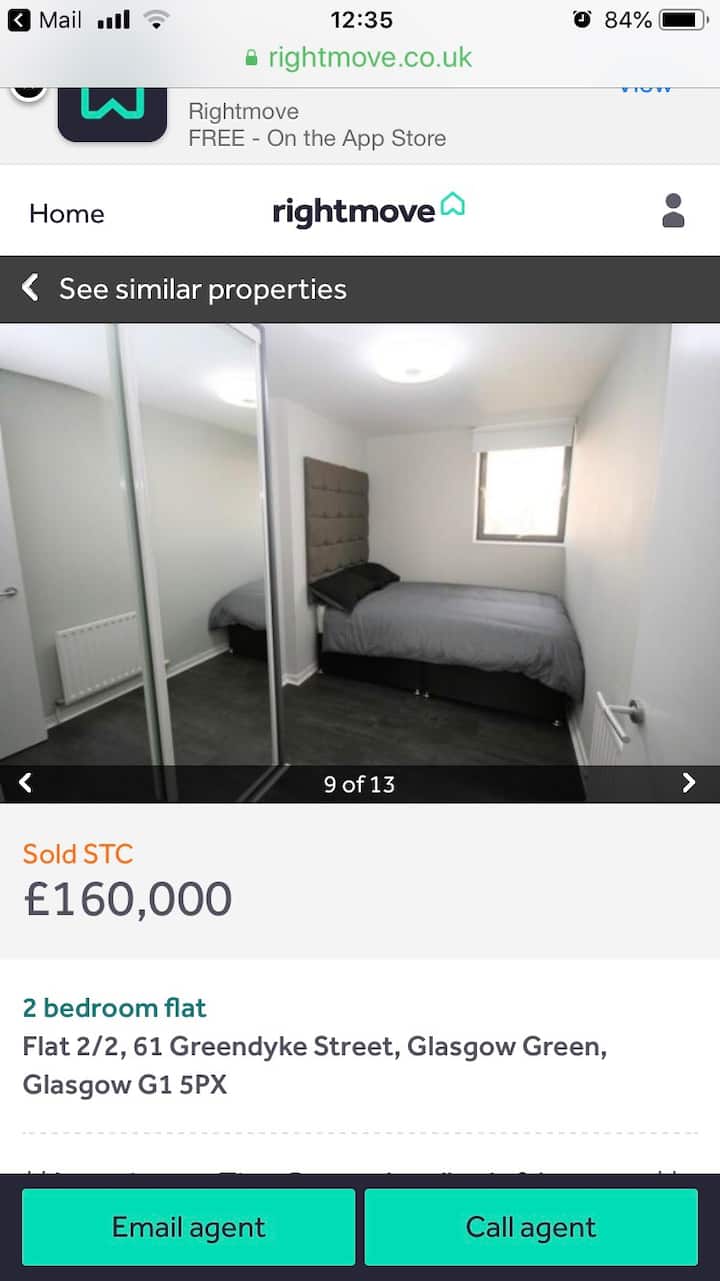
Task: Show the previous property photo
Action: pos(27,783)
